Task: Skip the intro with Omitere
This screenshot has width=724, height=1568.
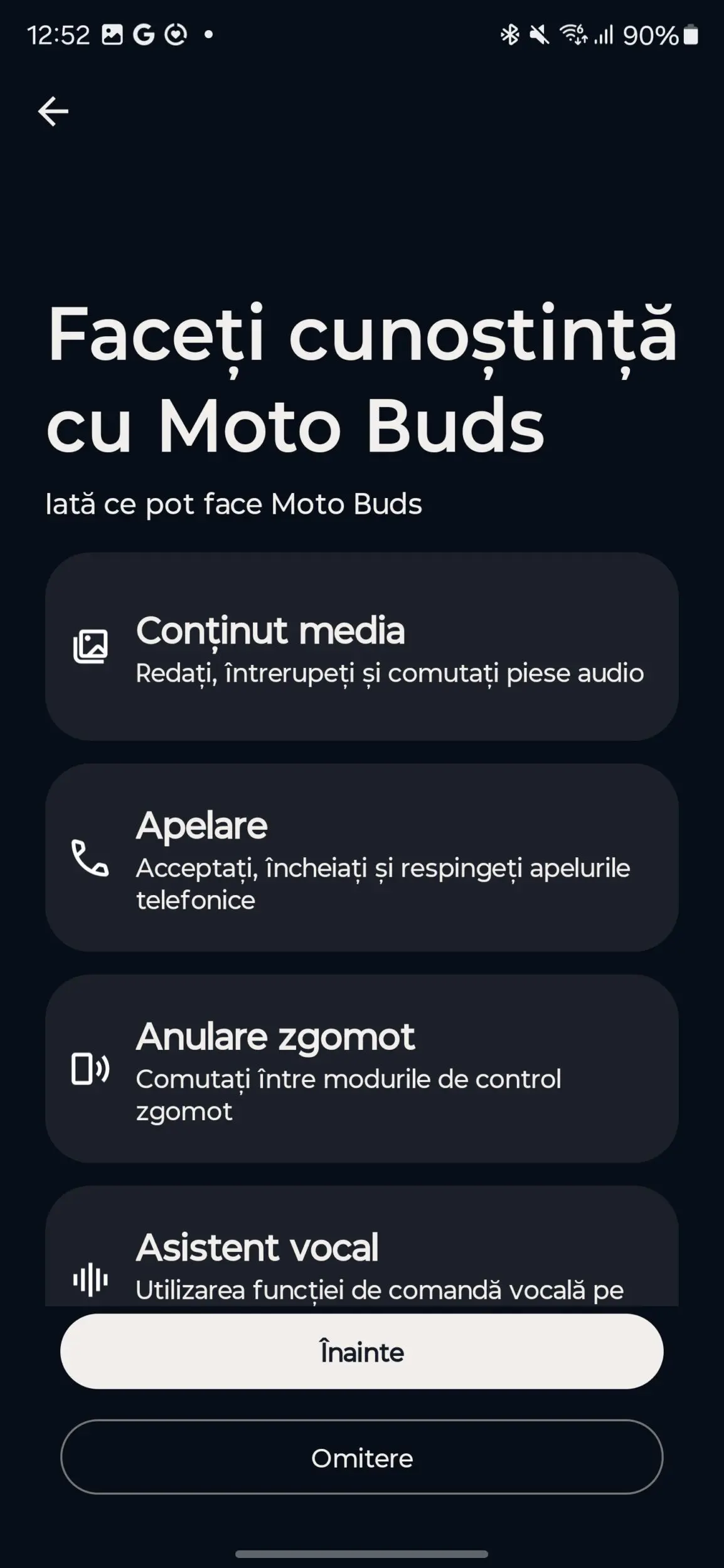Action: (362, 1458)
